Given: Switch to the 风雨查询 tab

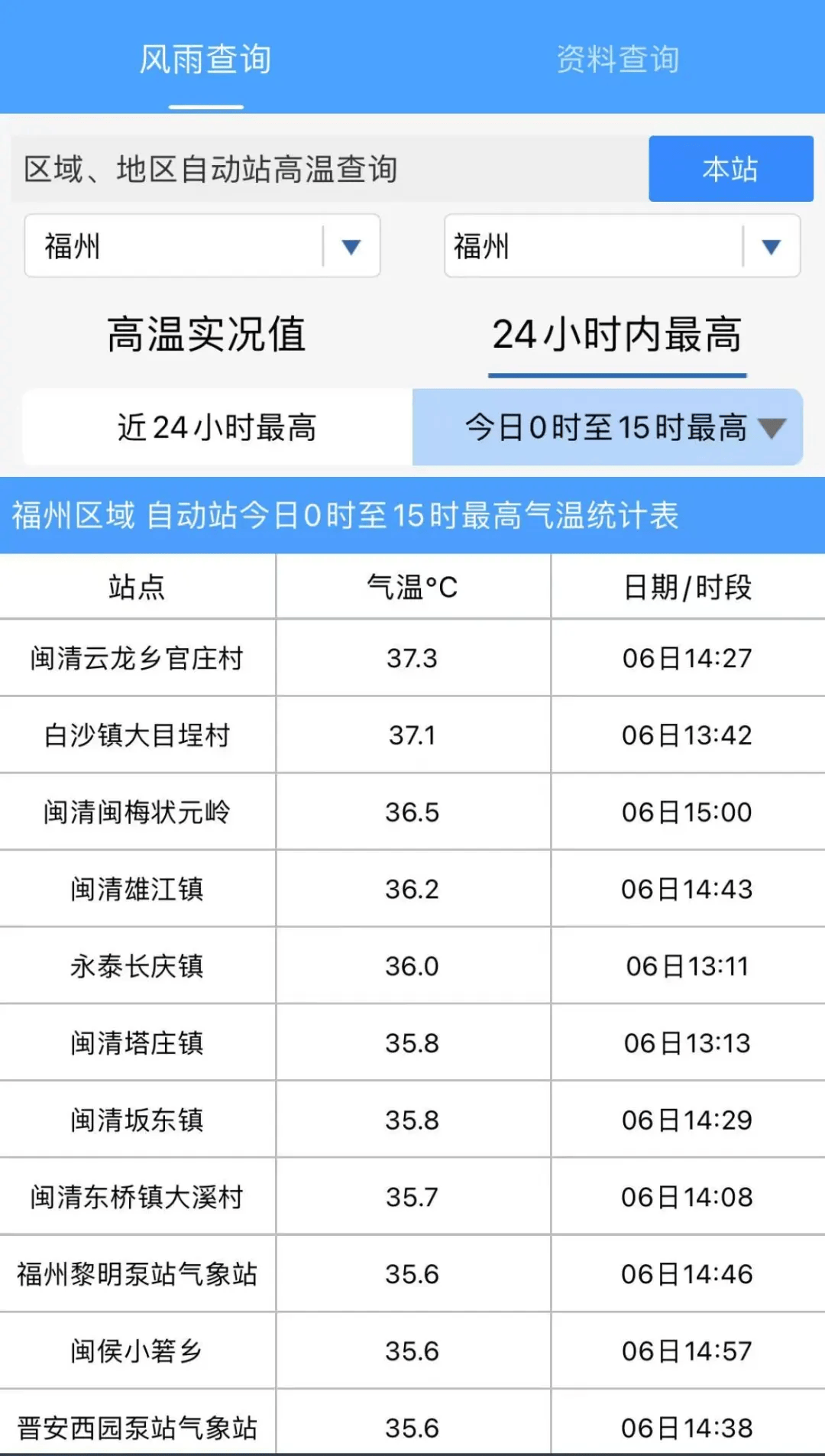Looking at the screenshot, I should (205, 60).
